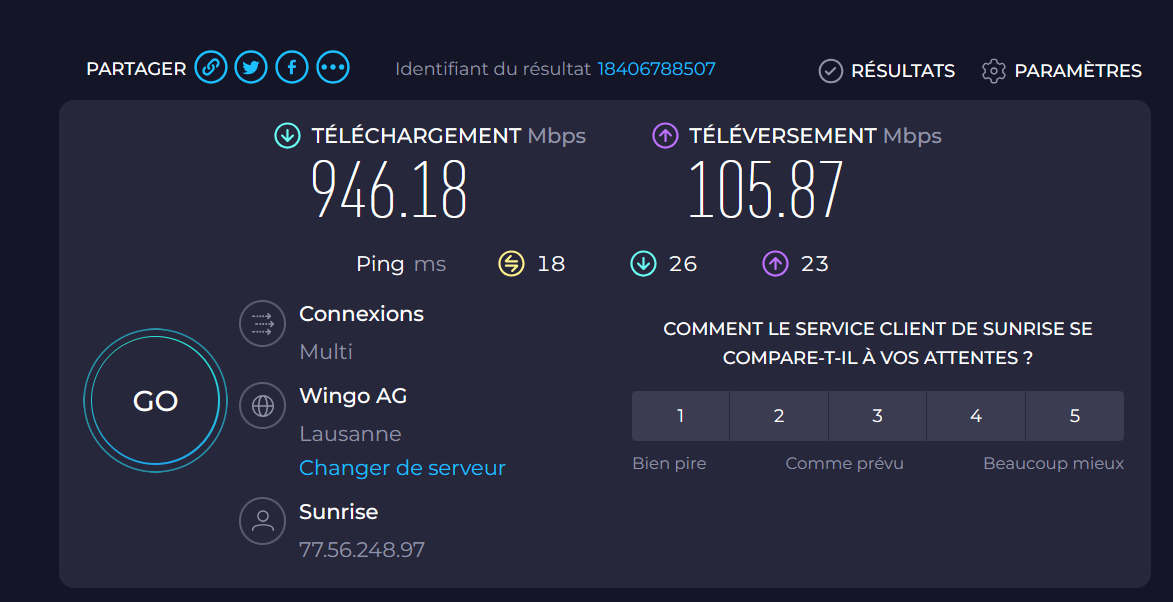Select rating 3 Comme prévu
This screenshot has height=602, width=1173.
coord(877,416)
